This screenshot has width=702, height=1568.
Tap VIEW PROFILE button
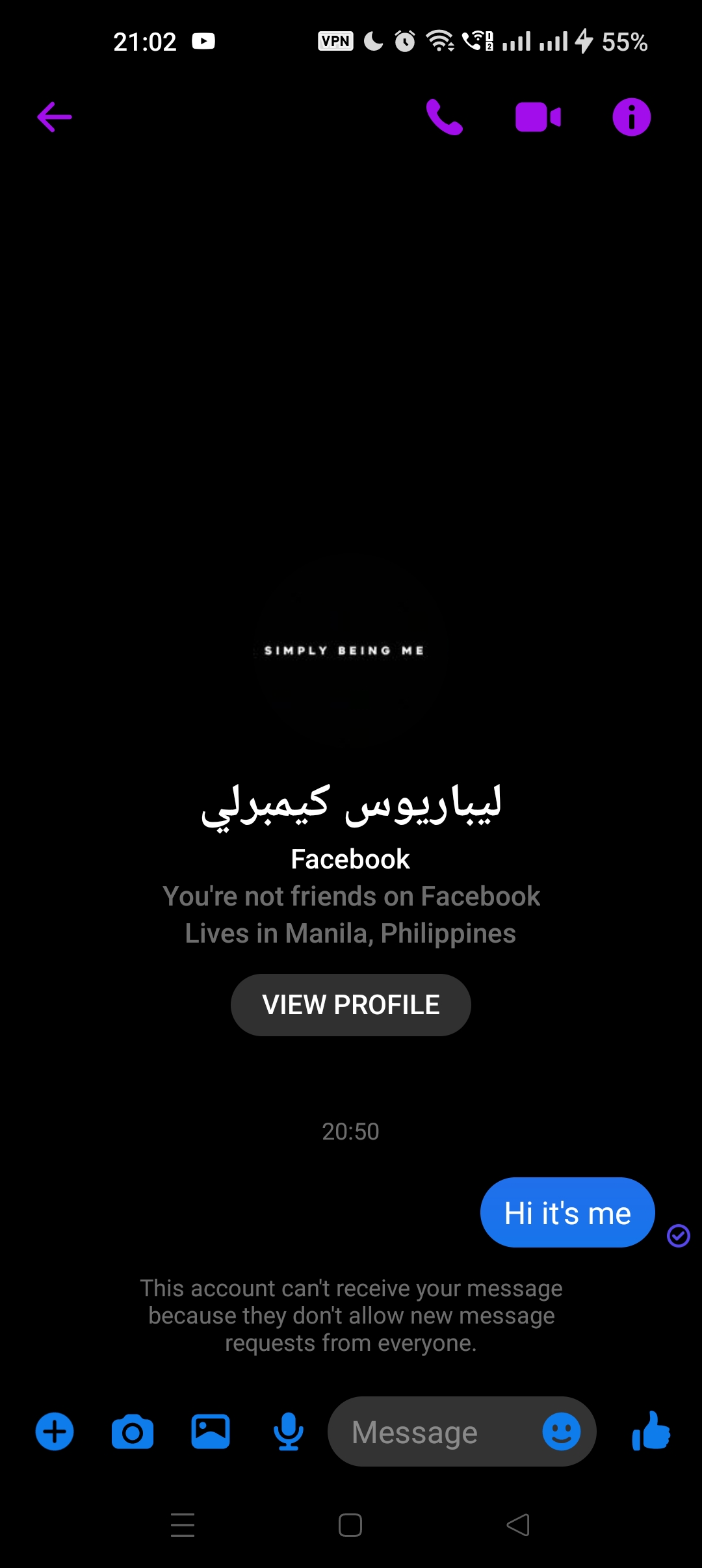(x=350, y=1004)
